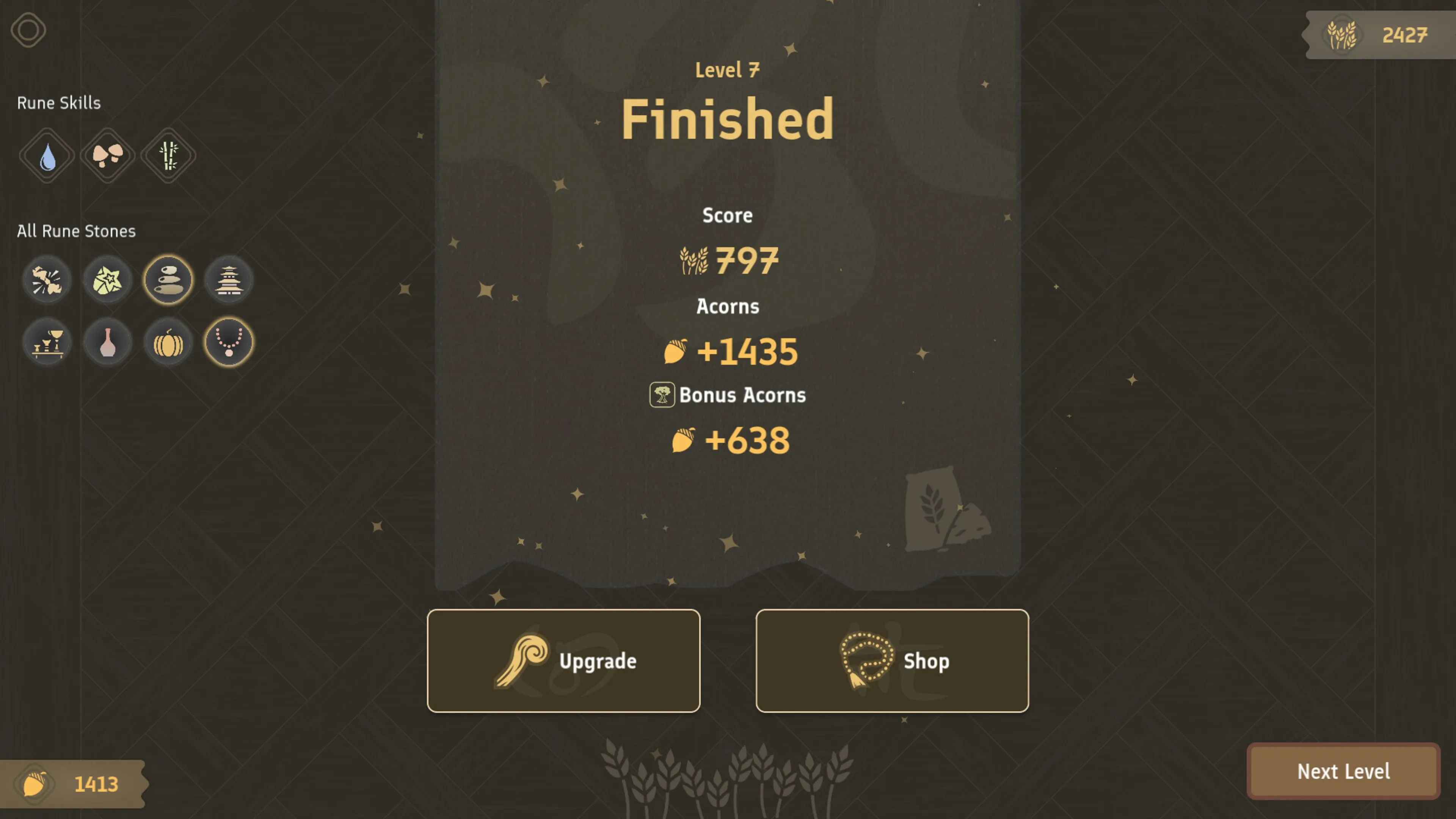The height and width of the screenshot is (819, 1456).
Task: Inspect the vase rune stone
Action: [107, 342]
